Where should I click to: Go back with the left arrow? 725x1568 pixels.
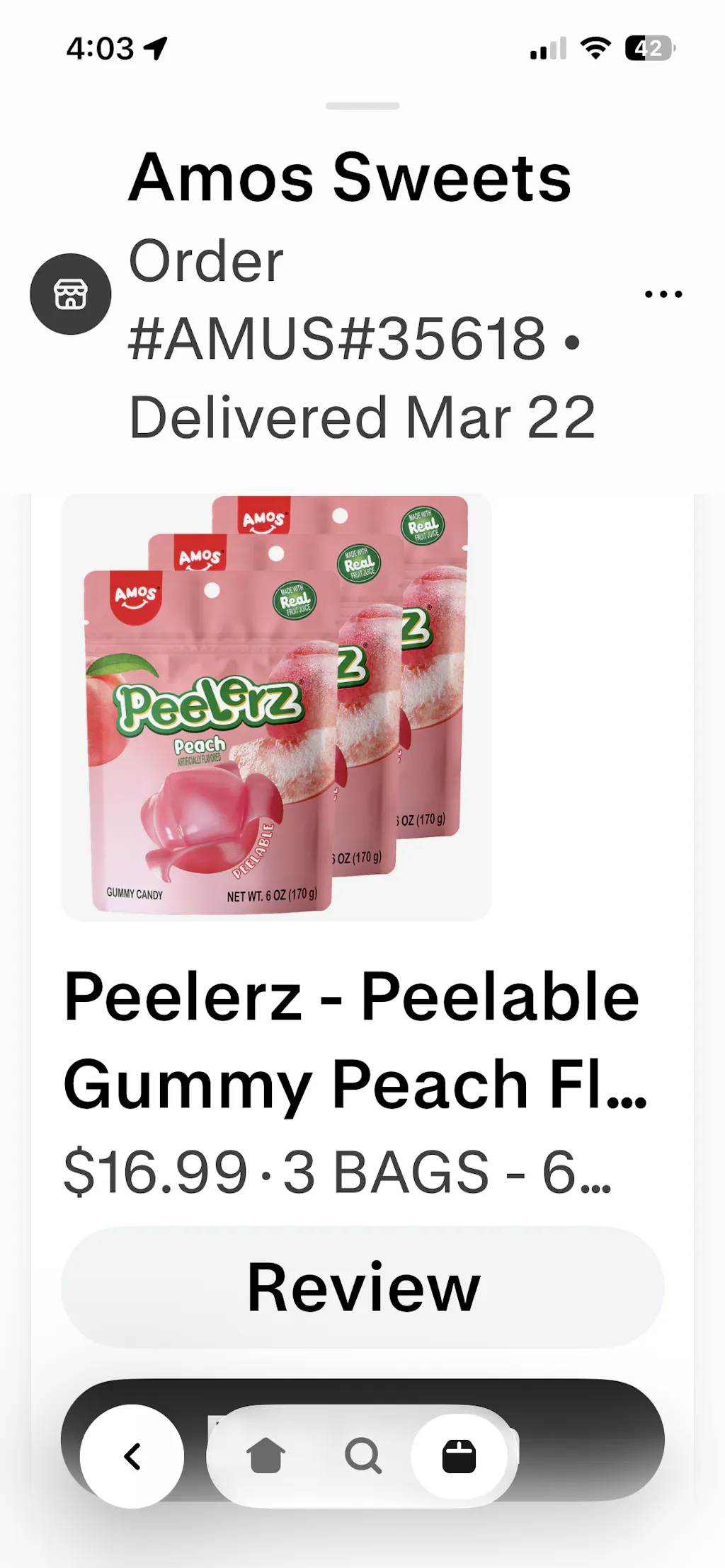132,1456
